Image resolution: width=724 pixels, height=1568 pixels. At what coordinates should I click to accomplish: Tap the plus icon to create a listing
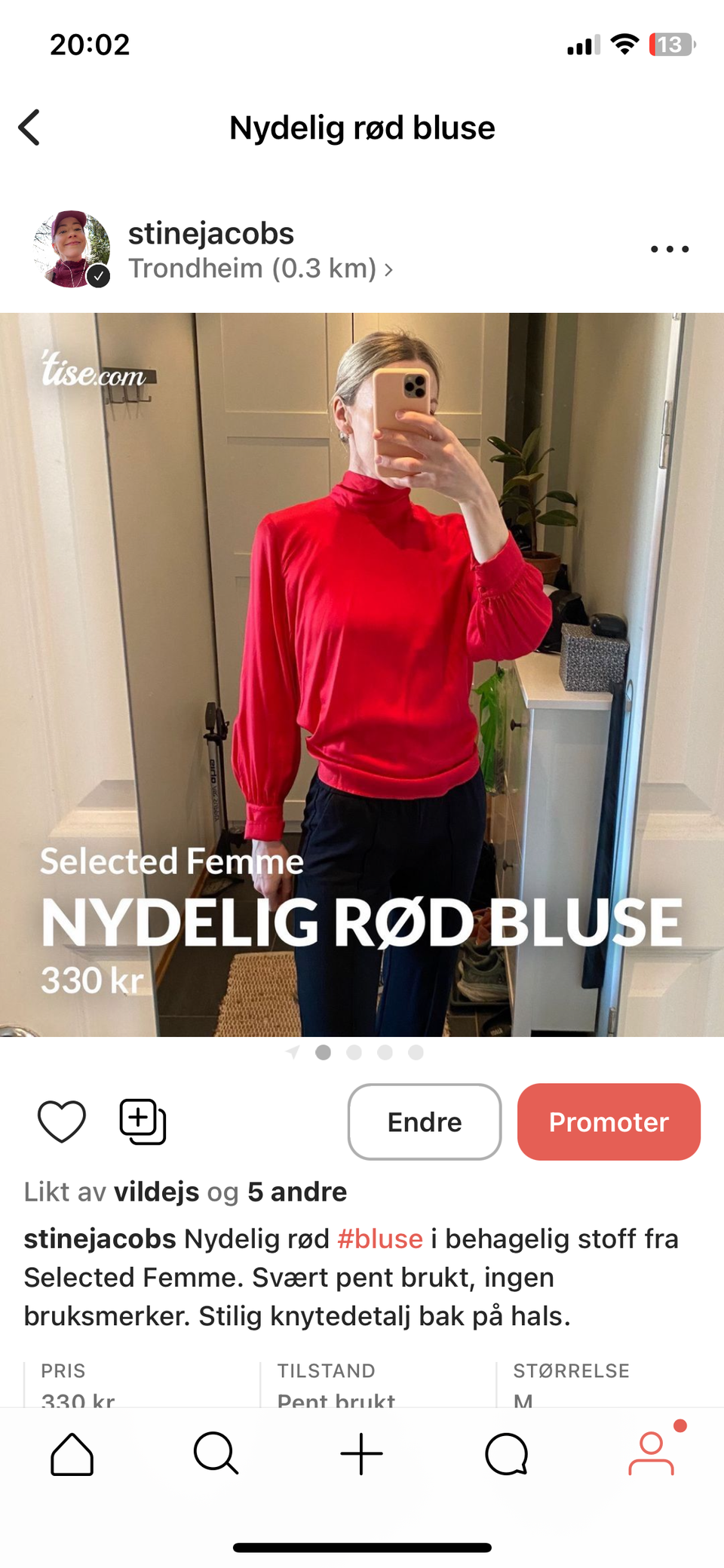coord(362,1453)
